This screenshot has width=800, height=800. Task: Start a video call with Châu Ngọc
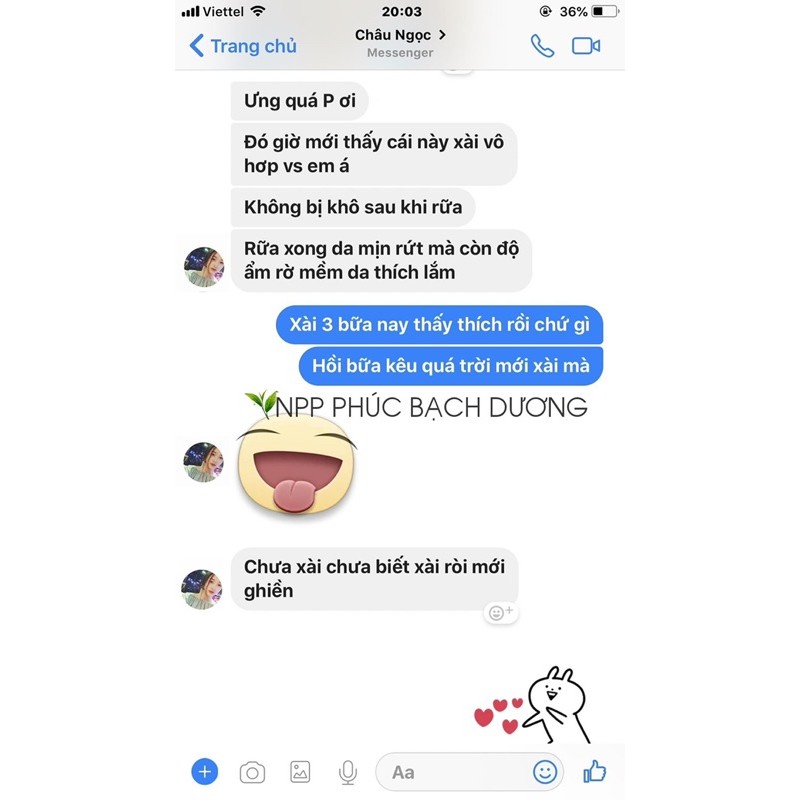tap(586, 46)
